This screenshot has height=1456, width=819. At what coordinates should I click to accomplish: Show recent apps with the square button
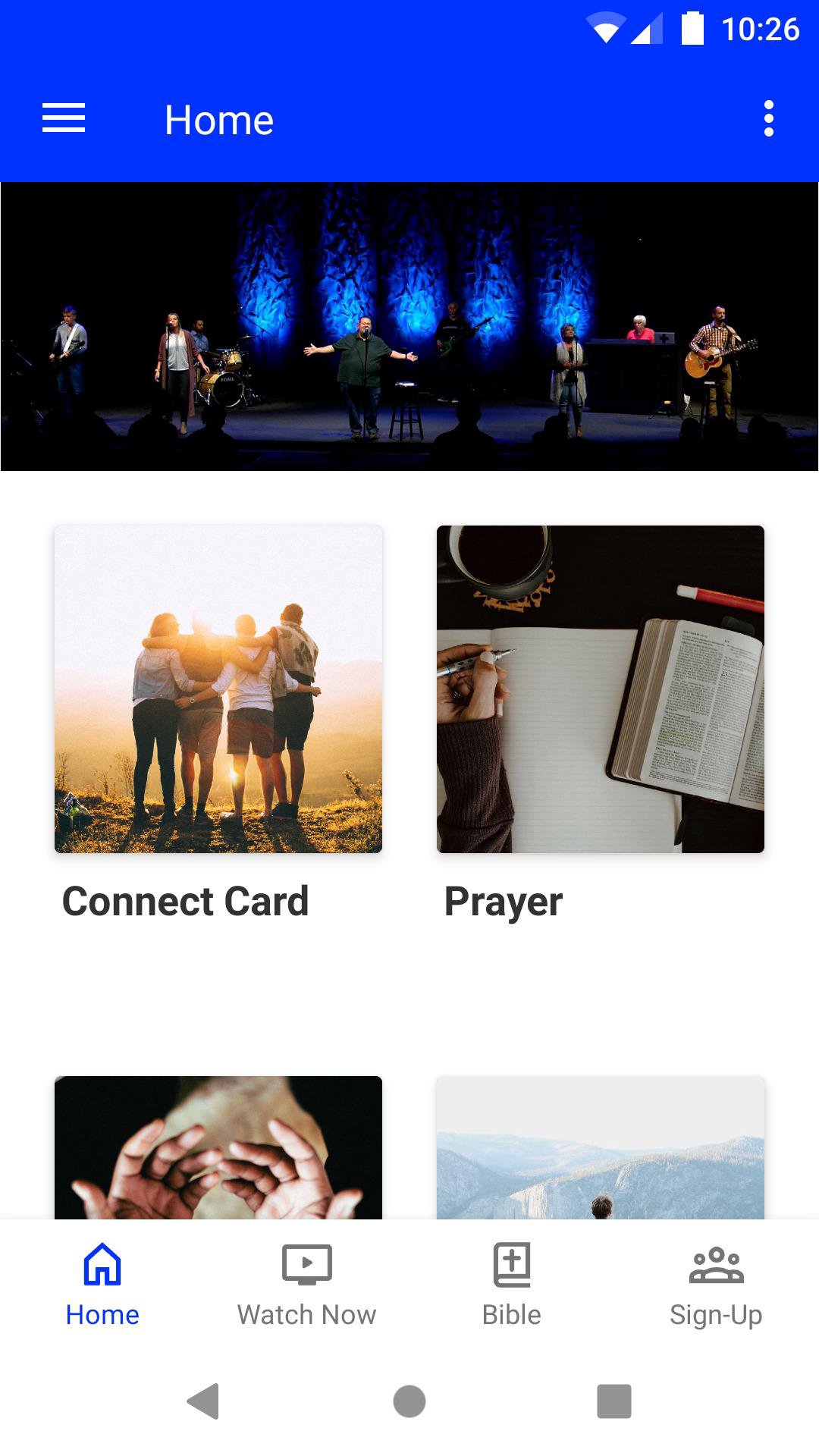click(x=613, y=1401)
